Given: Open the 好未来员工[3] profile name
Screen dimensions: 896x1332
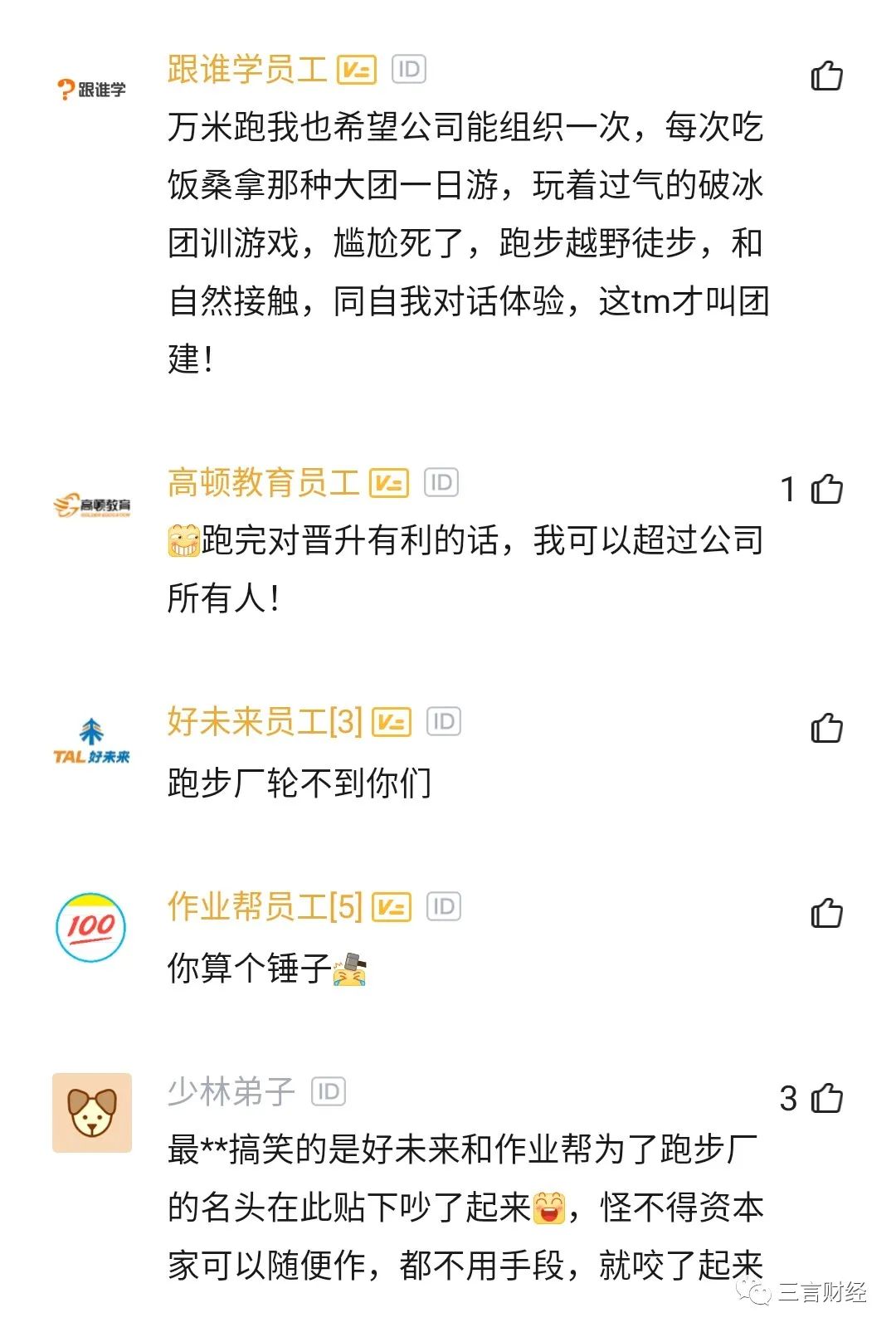Looking at the screenshot, I should 265,721.
